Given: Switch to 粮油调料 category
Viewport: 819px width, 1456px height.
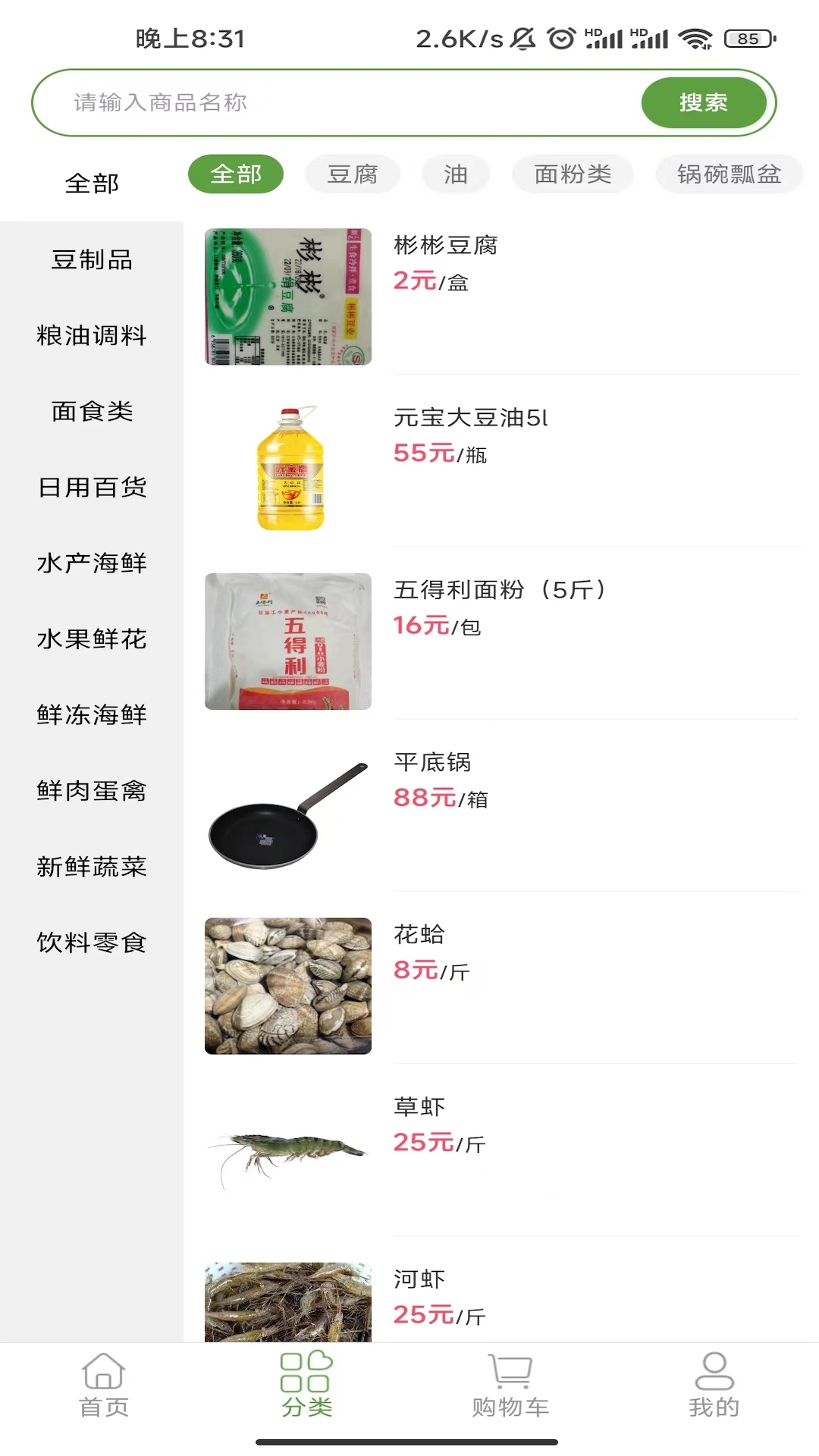Looking at the screenshot, I should pyautogui.click(x=92, y=336).
